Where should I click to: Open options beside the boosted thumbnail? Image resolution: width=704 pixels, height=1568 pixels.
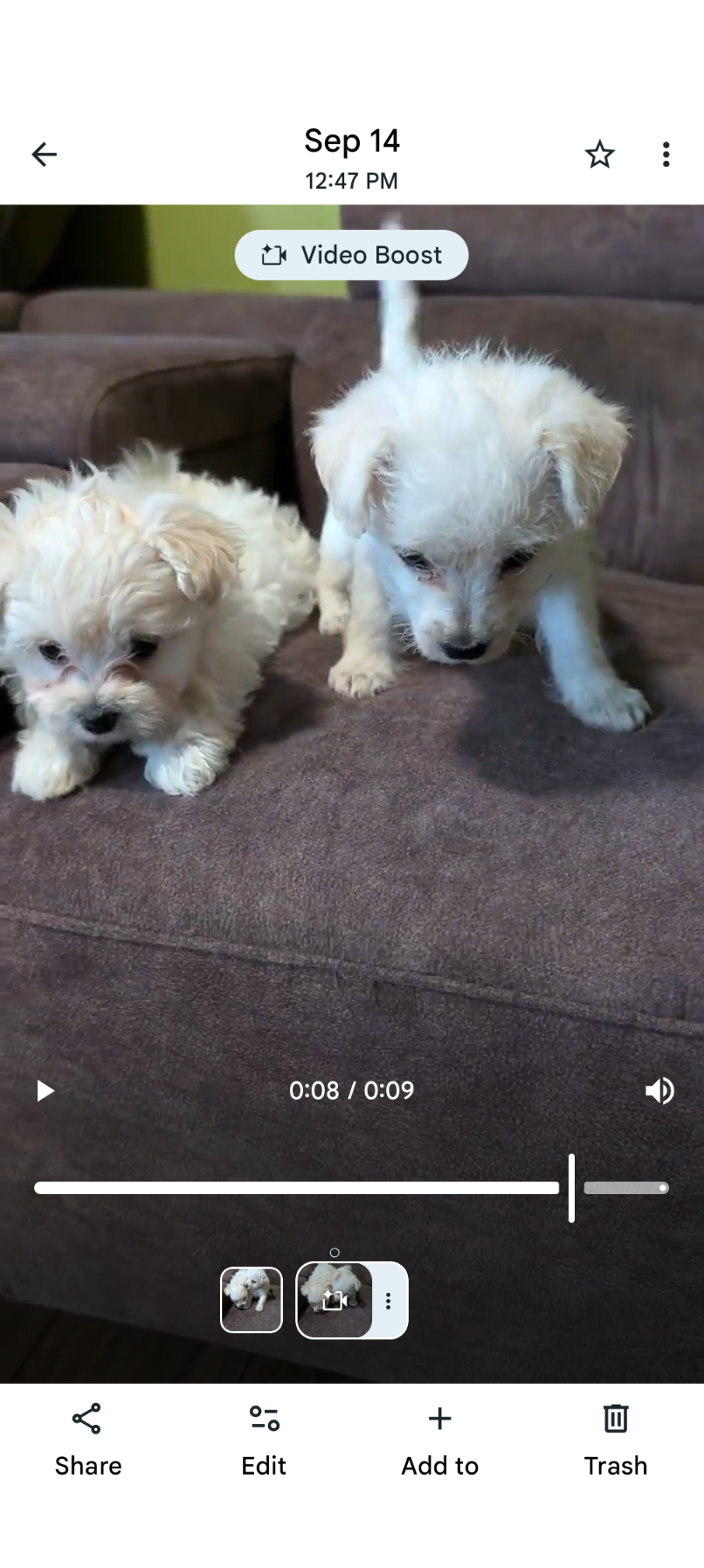coord(389,1301)
